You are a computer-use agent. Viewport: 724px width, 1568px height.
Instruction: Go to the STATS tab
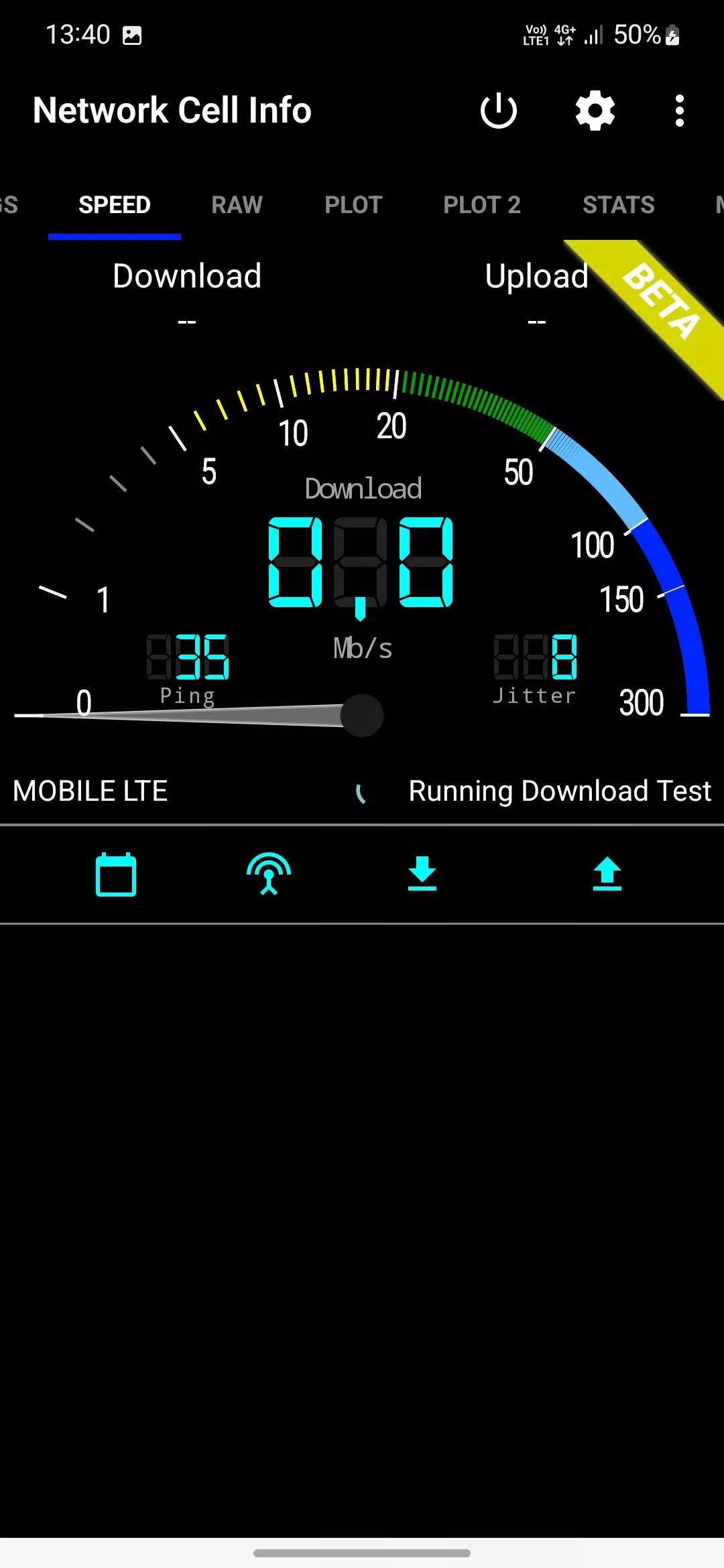click(618, 205)
